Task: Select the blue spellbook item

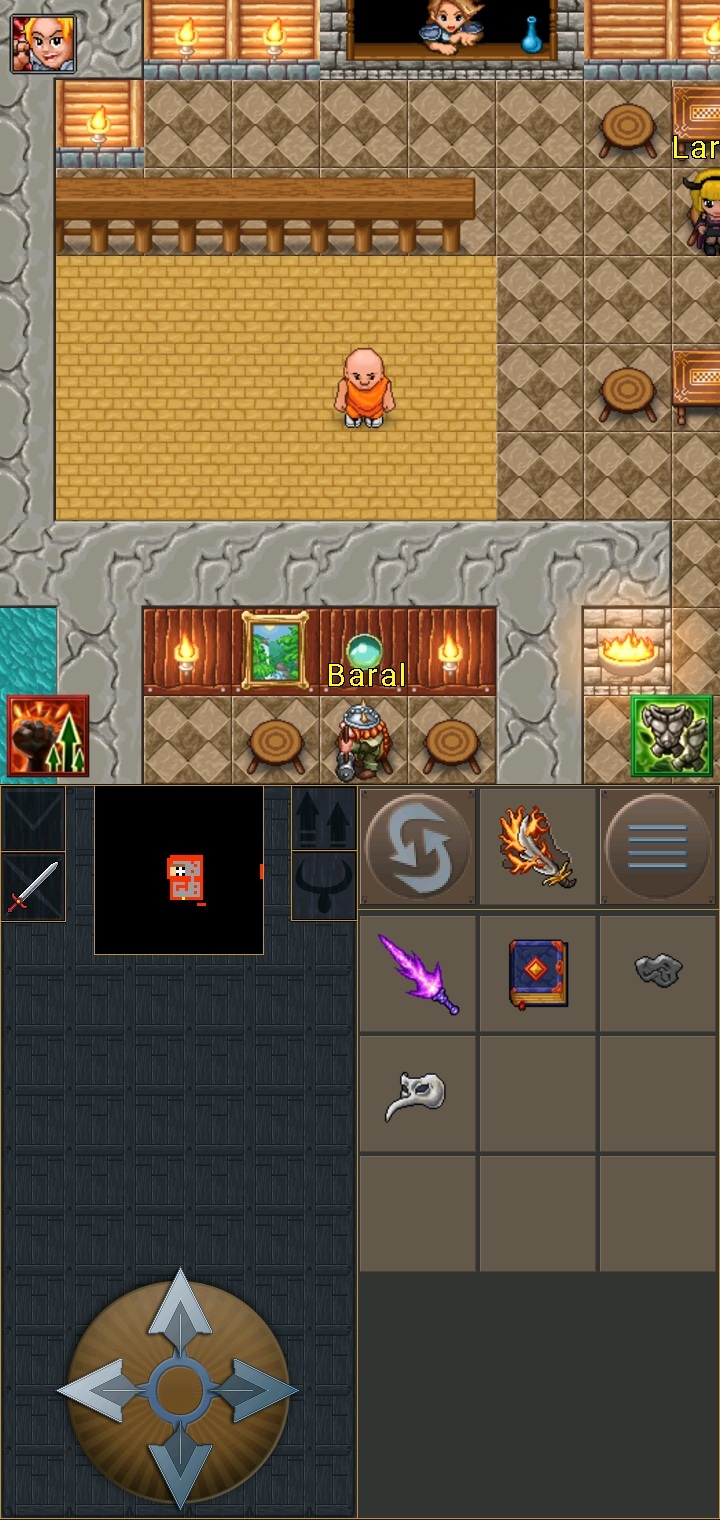Action: coord(538,973)
